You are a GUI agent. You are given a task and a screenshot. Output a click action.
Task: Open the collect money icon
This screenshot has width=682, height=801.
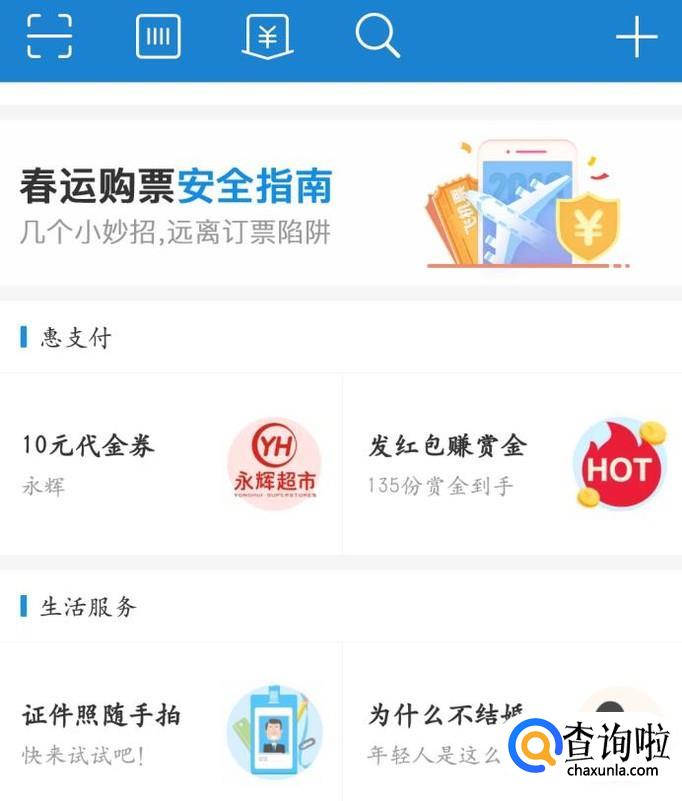(x=267, y=37)
